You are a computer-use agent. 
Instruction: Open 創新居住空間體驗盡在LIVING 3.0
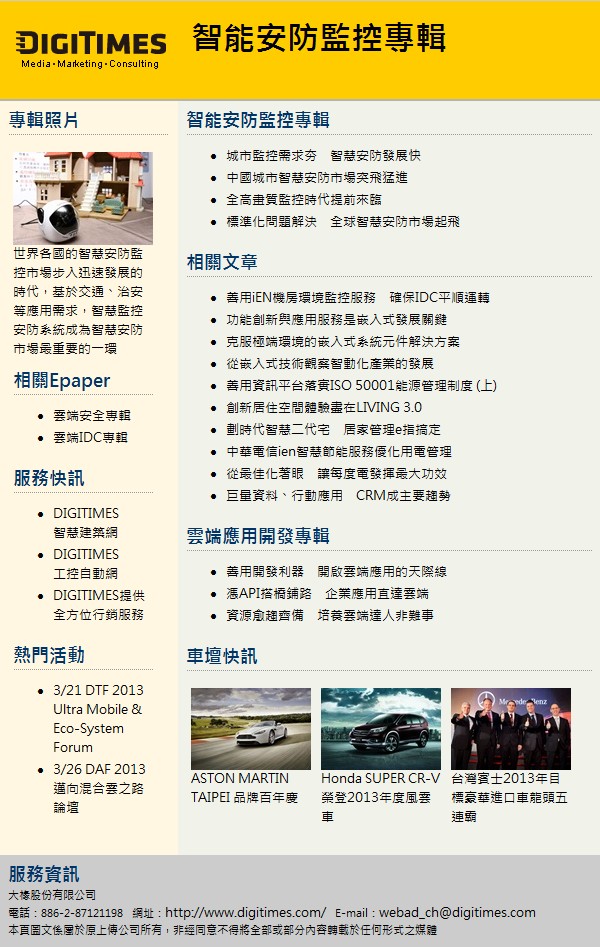(x=323, y=408)
